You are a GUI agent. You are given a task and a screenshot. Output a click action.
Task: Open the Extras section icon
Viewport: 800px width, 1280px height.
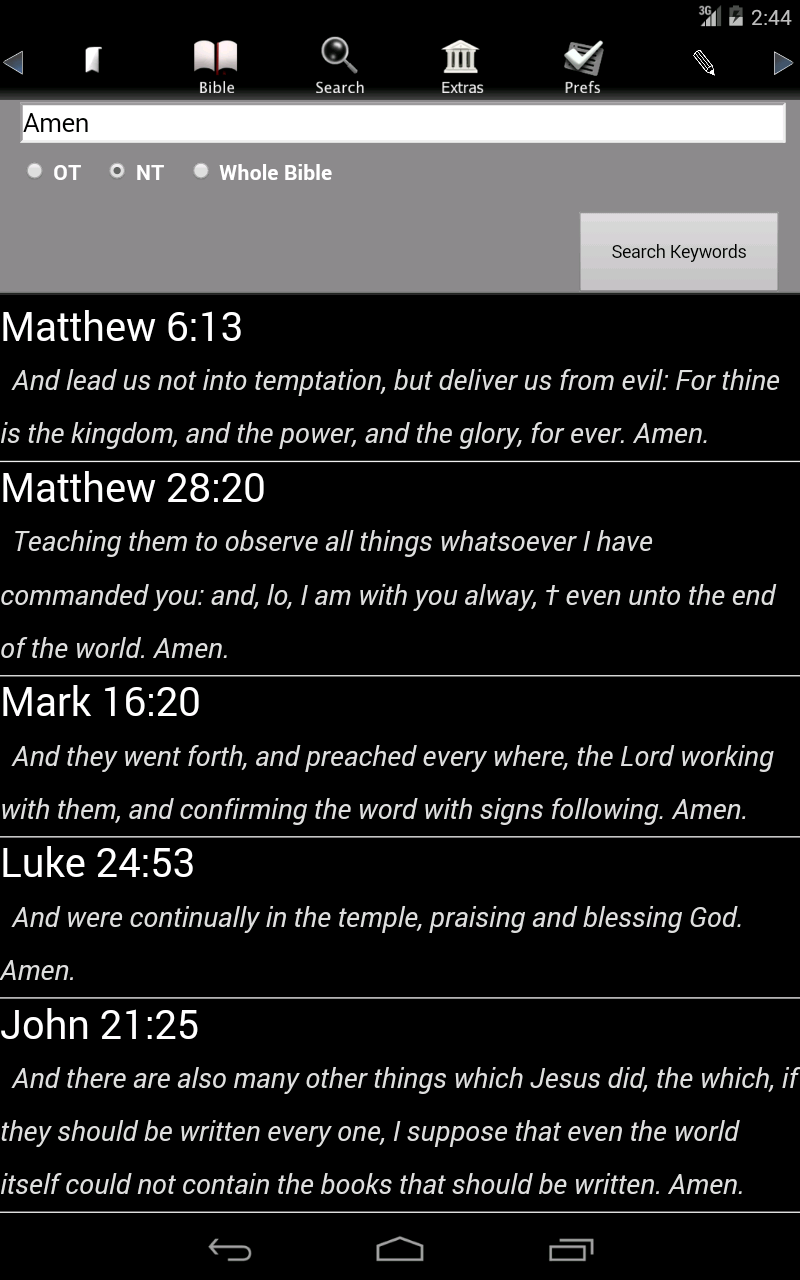point(461,62)
